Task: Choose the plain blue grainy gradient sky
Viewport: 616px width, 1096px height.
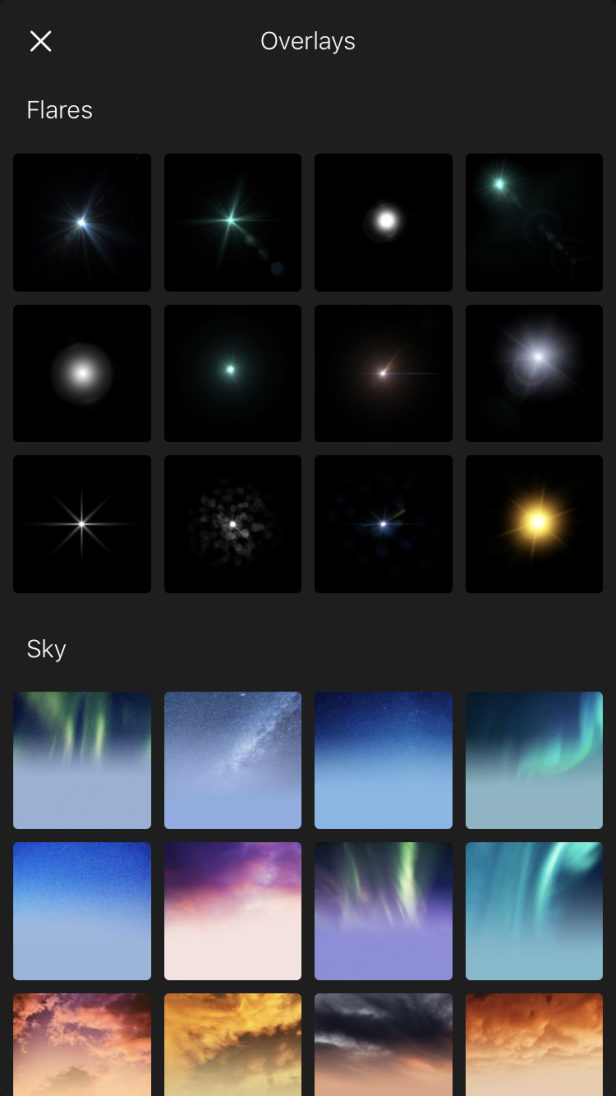Action: [x=82, y=911]
